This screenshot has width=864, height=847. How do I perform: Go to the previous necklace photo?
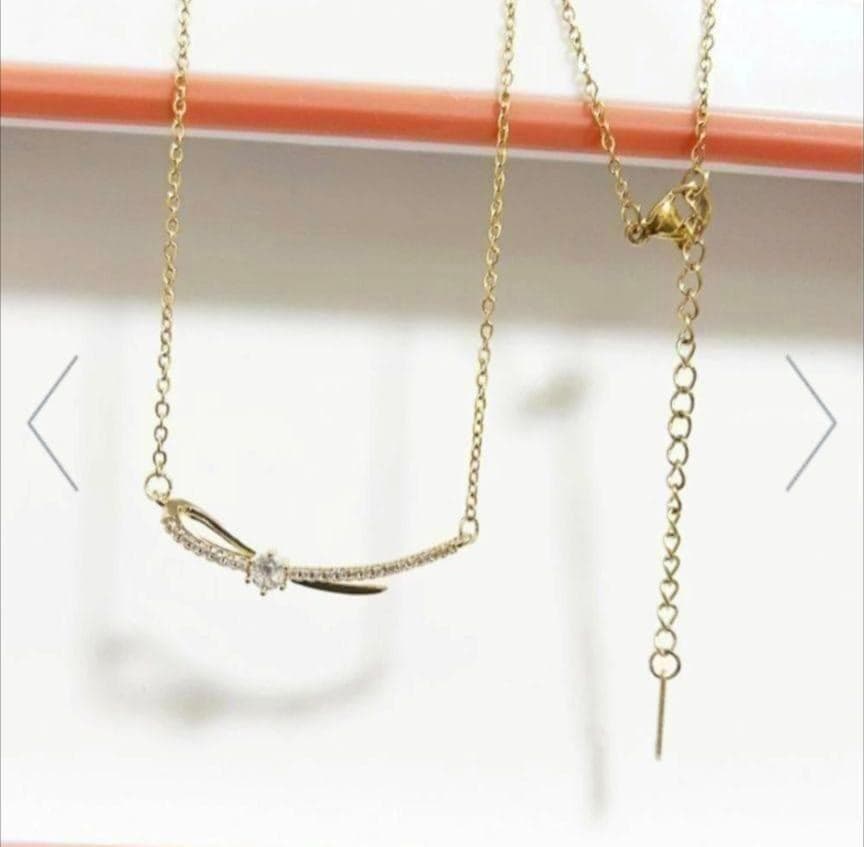[53, 423]
